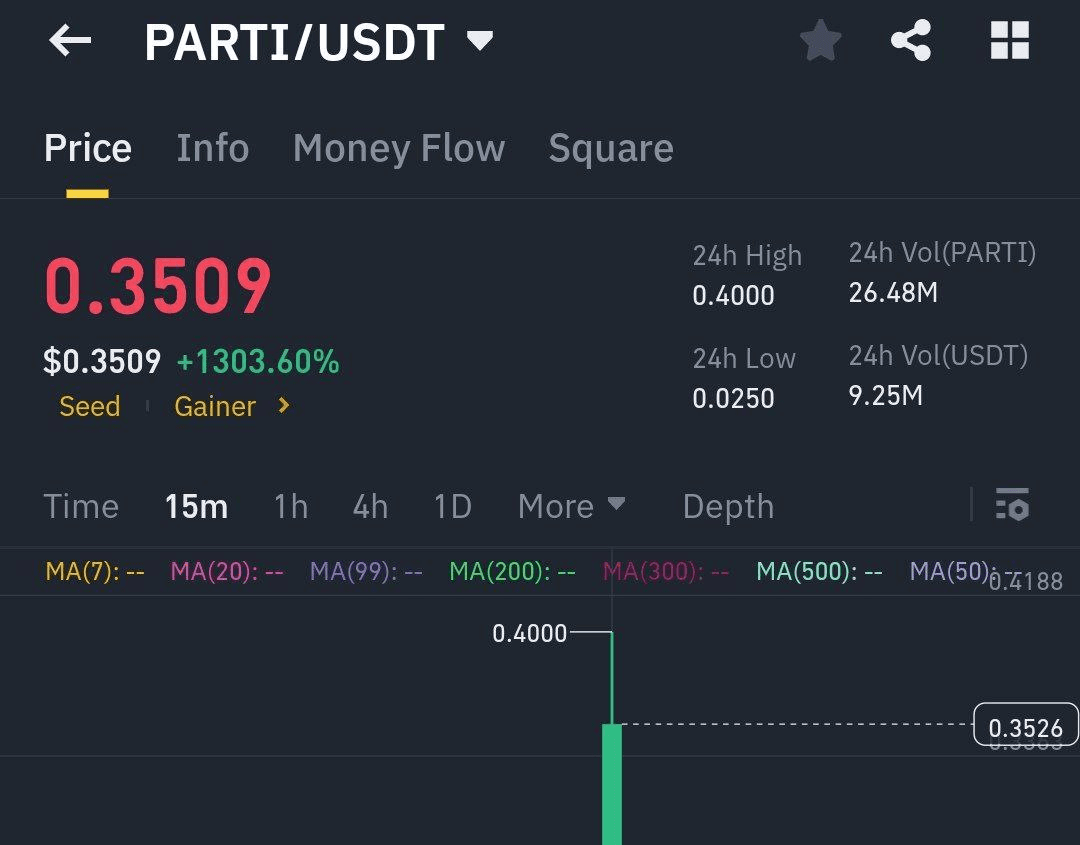1080x845 pixels.
Task: Switch to the Money Flow tab
Action: click(x=398, y=148)
